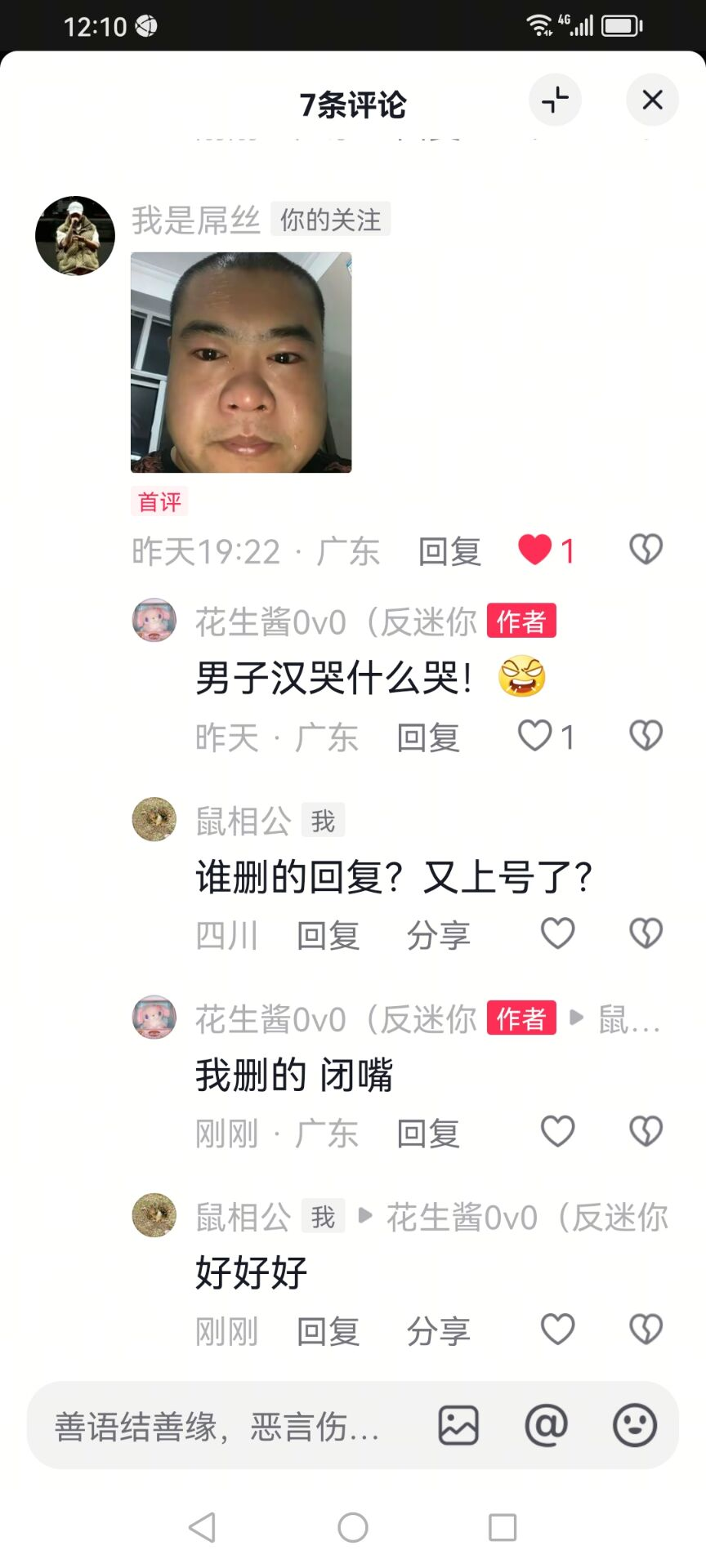Tap the fullscreen toggle icon beside close

pyautogui.click(x=556, y=100)
